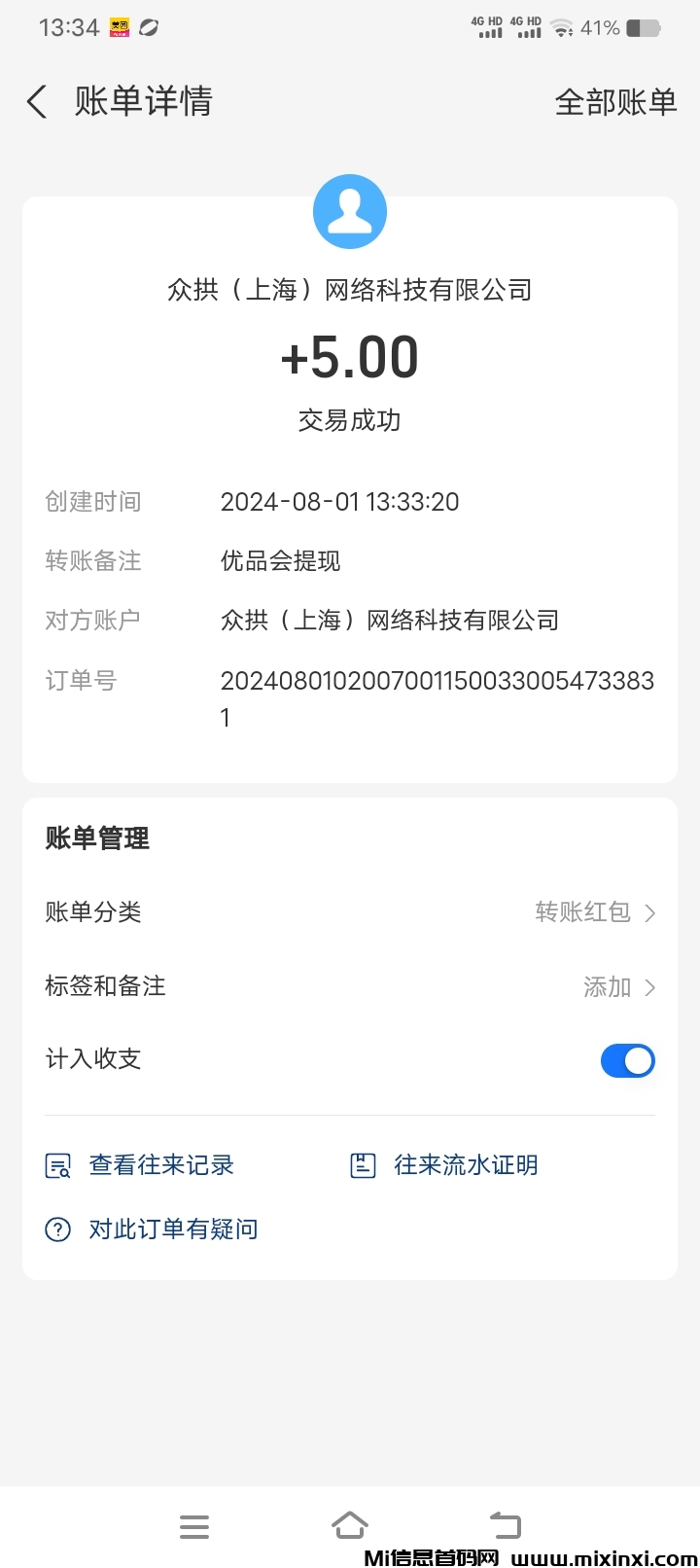
Task: Open the menu icon in bottom navigation
Action: (x=194, y=1525)
